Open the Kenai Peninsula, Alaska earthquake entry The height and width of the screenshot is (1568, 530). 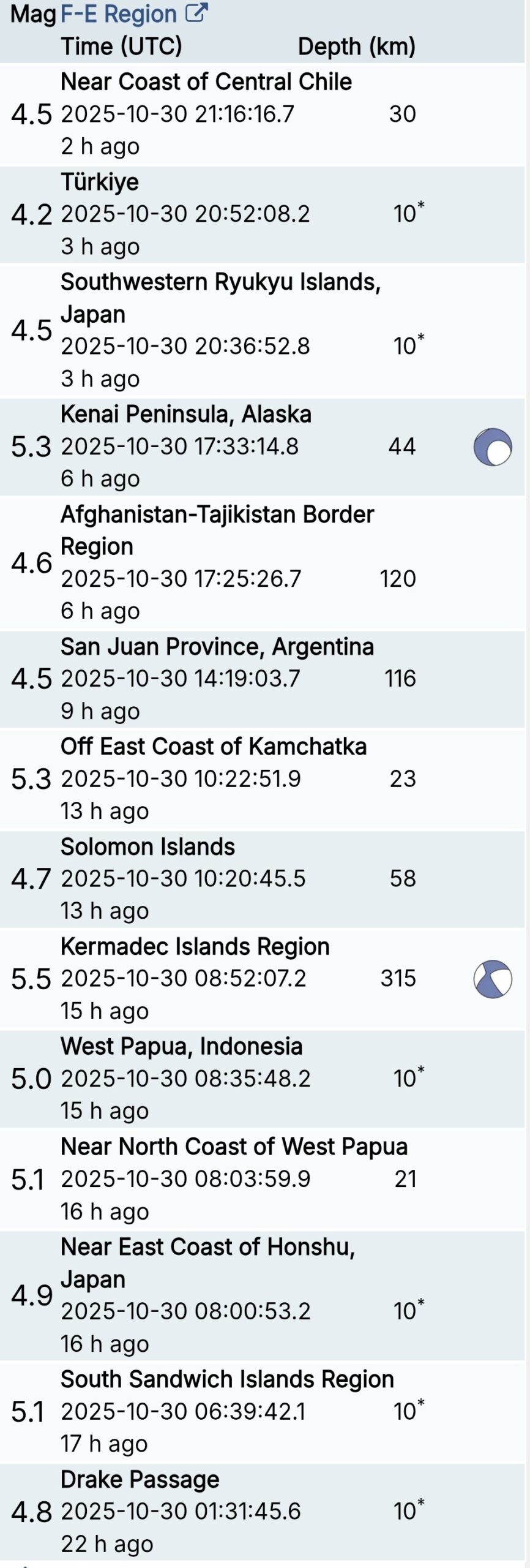click(x=185, y=415)
